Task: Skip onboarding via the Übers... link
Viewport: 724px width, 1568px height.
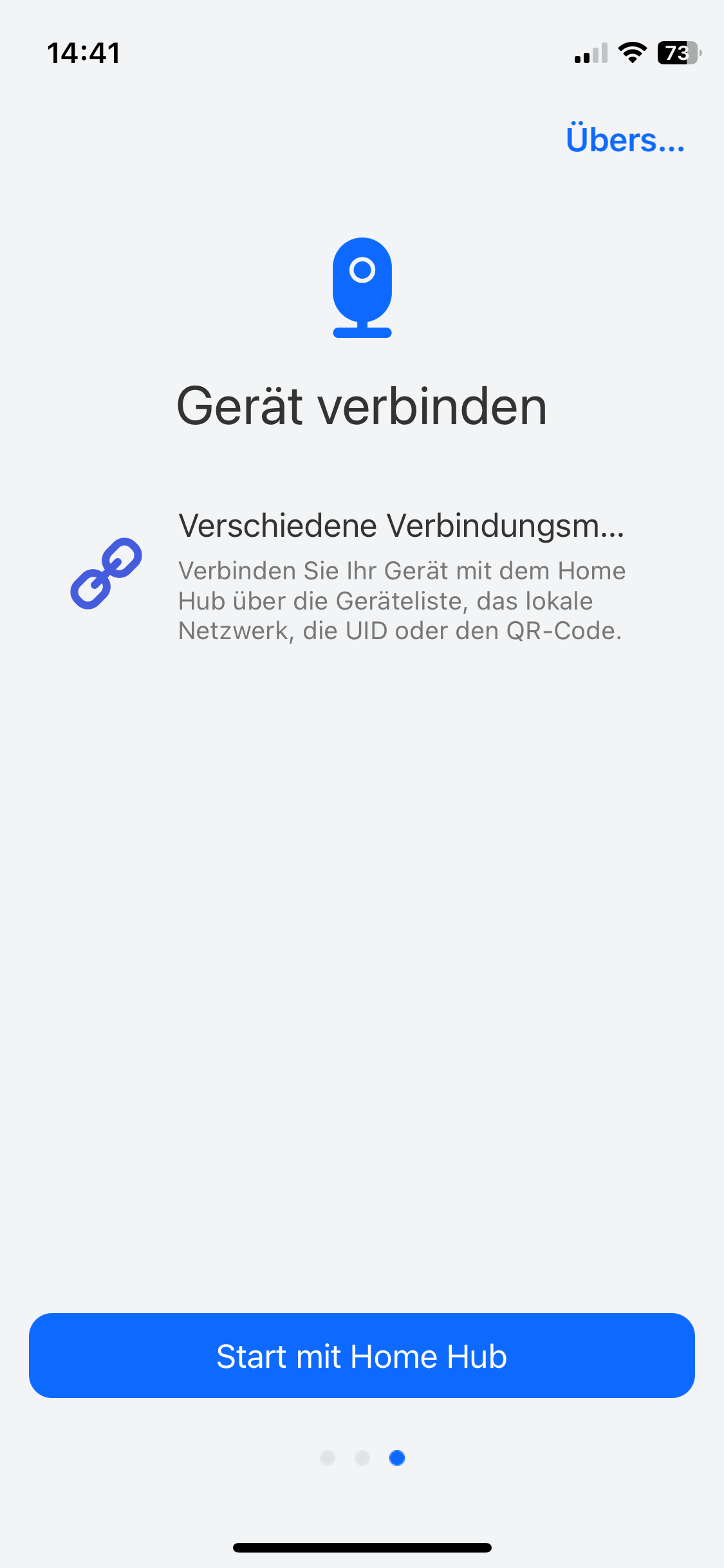Action: click(x=625, y=140)
